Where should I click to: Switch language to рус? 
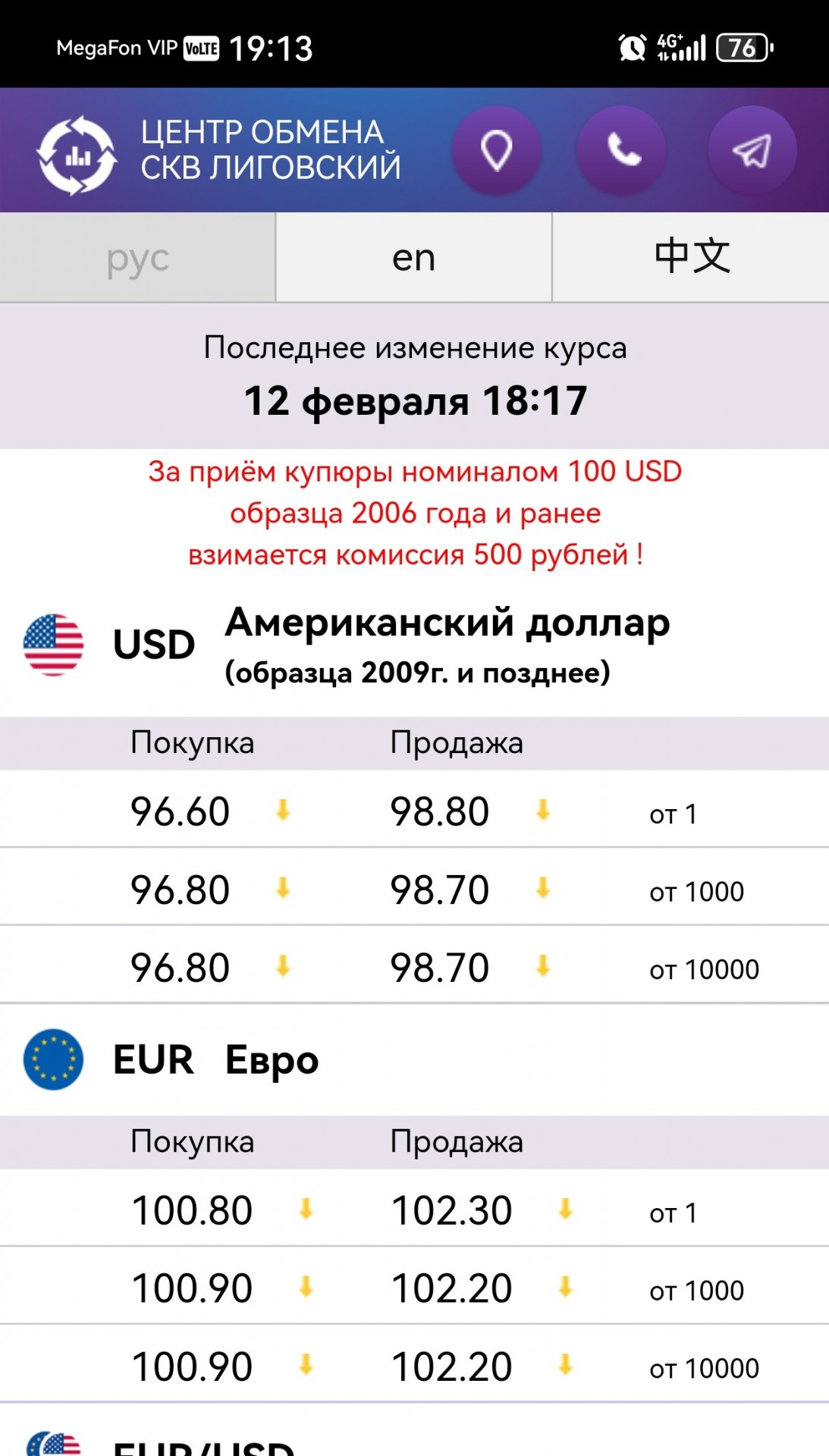tap(137, 258)
